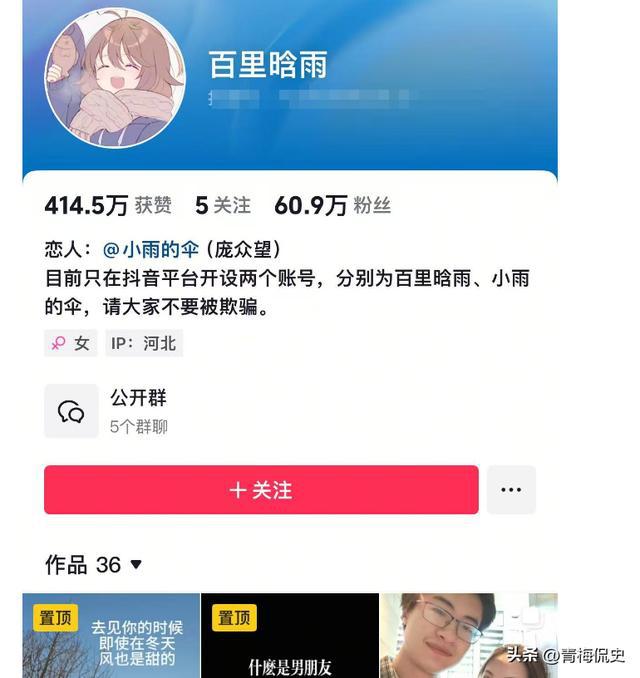View the profile avatar of 百里晗雨
This screenshot has height=678, width=640.
[115, 78]
